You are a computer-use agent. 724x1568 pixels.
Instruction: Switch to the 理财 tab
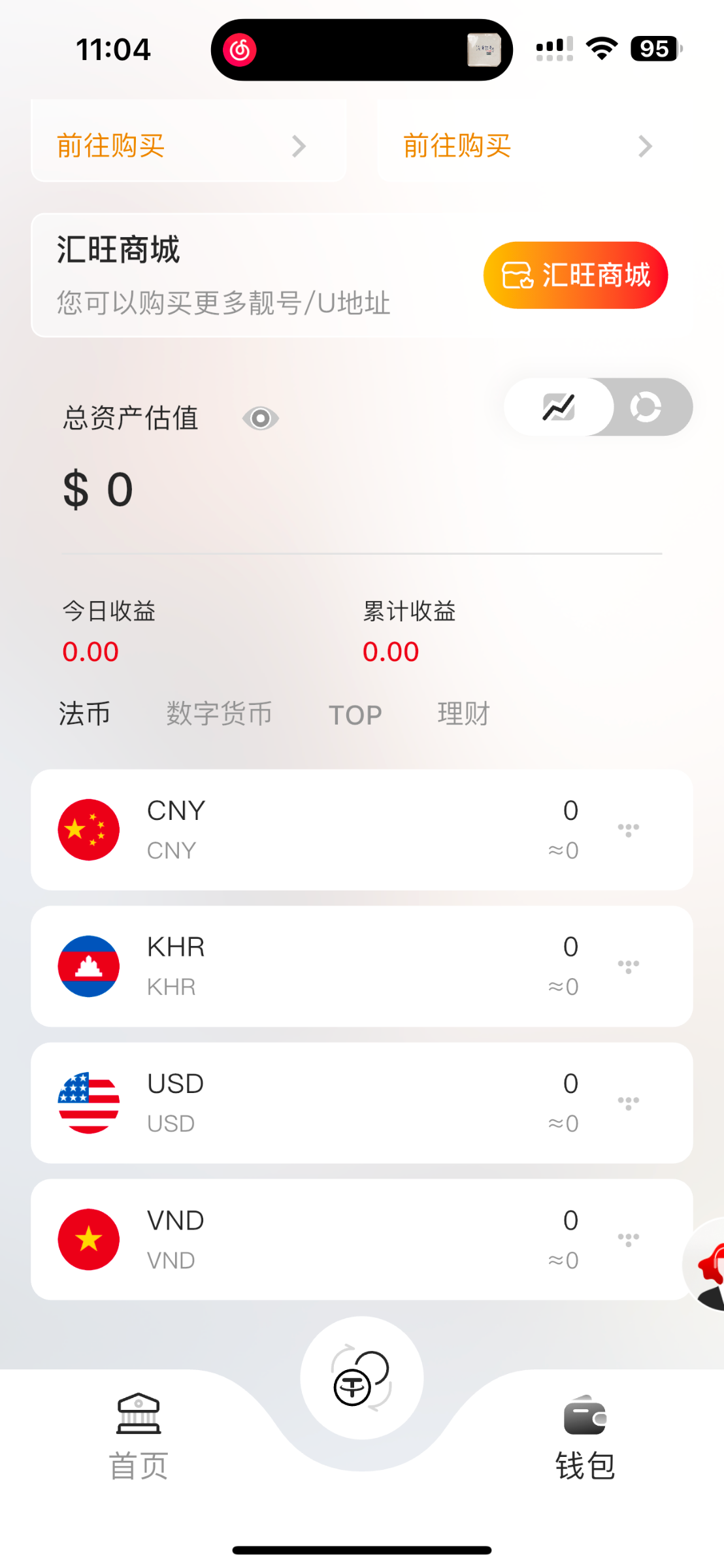point(463,713)
